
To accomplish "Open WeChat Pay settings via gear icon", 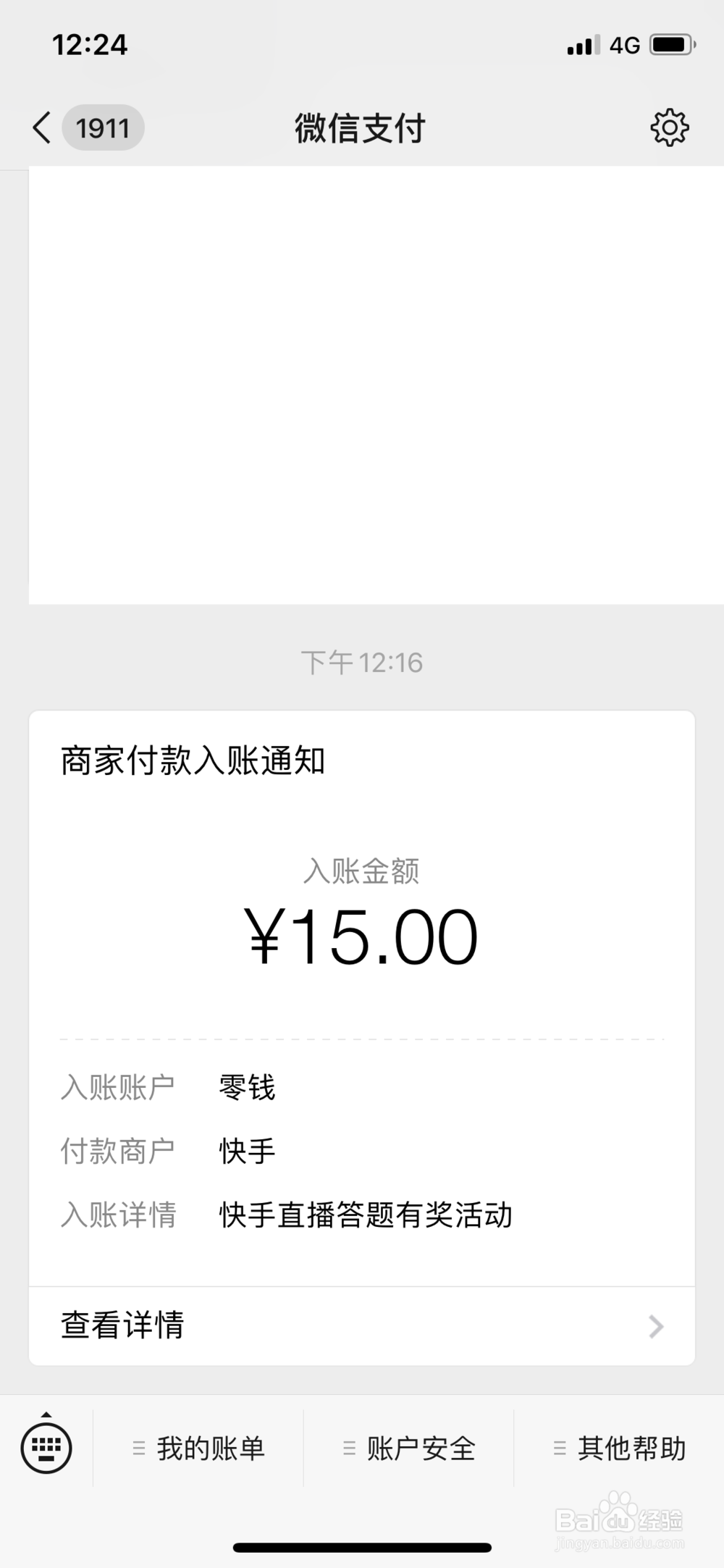I will [x=670, y=126].
